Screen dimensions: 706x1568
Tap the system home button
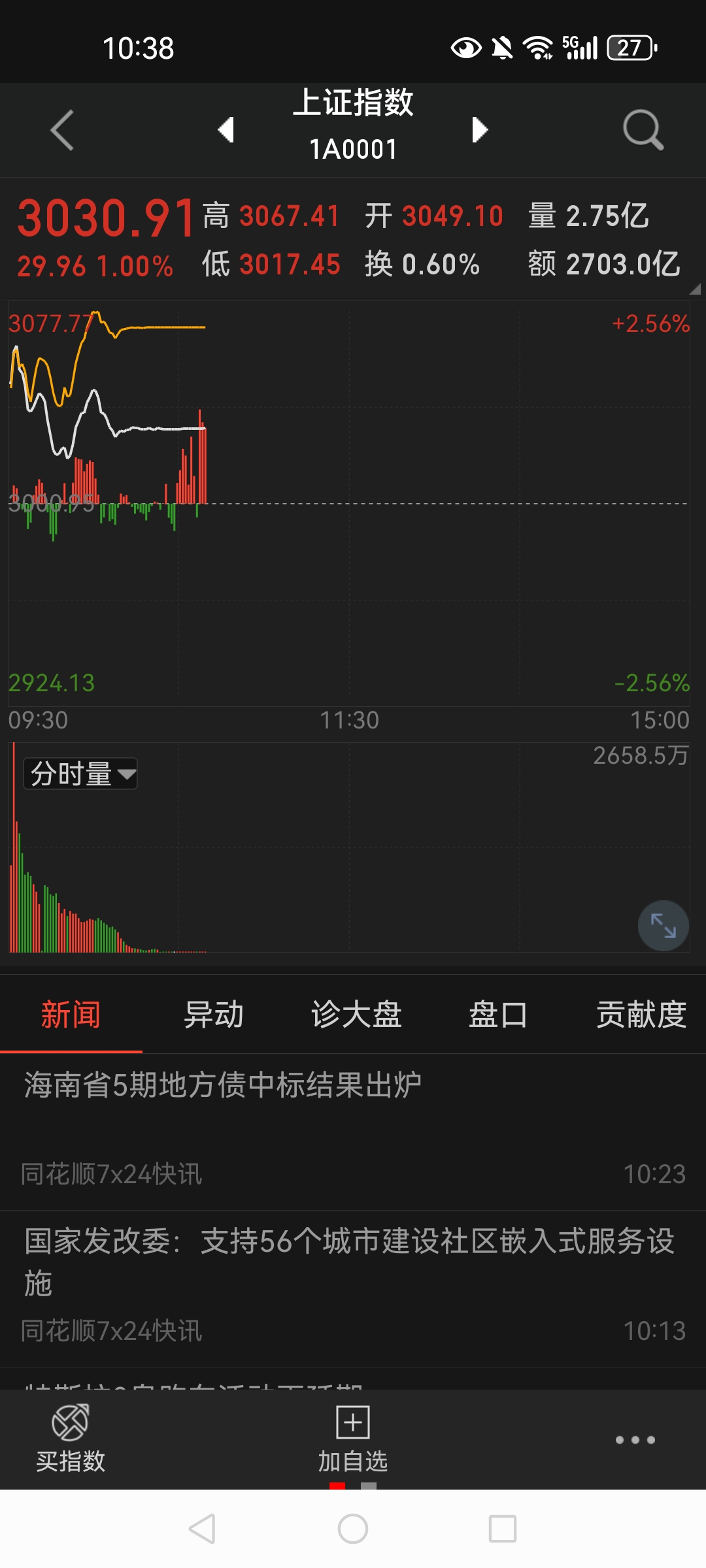(353, 1529)
